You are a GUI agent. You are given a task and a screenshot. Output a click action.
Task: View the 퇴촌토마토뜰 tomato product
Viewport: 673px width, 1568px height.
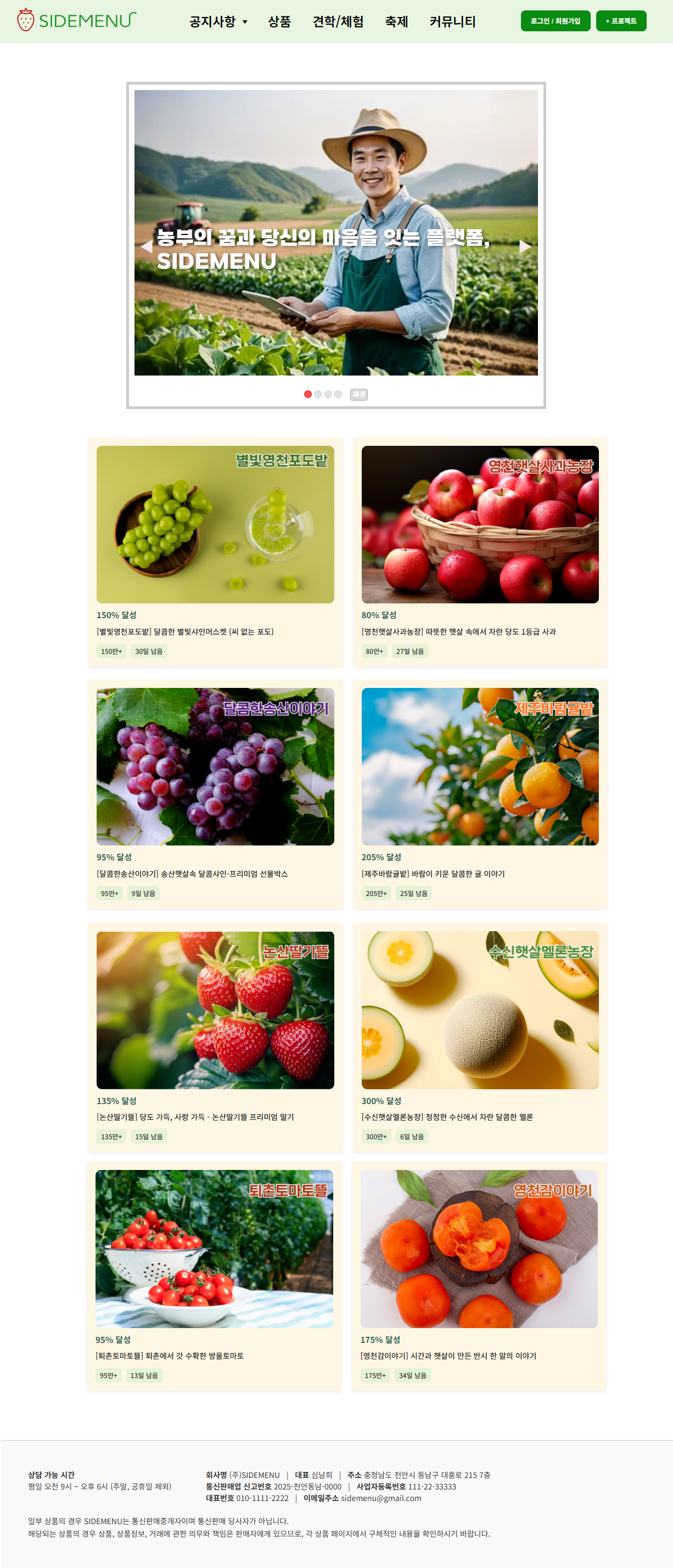[214, 1249]
